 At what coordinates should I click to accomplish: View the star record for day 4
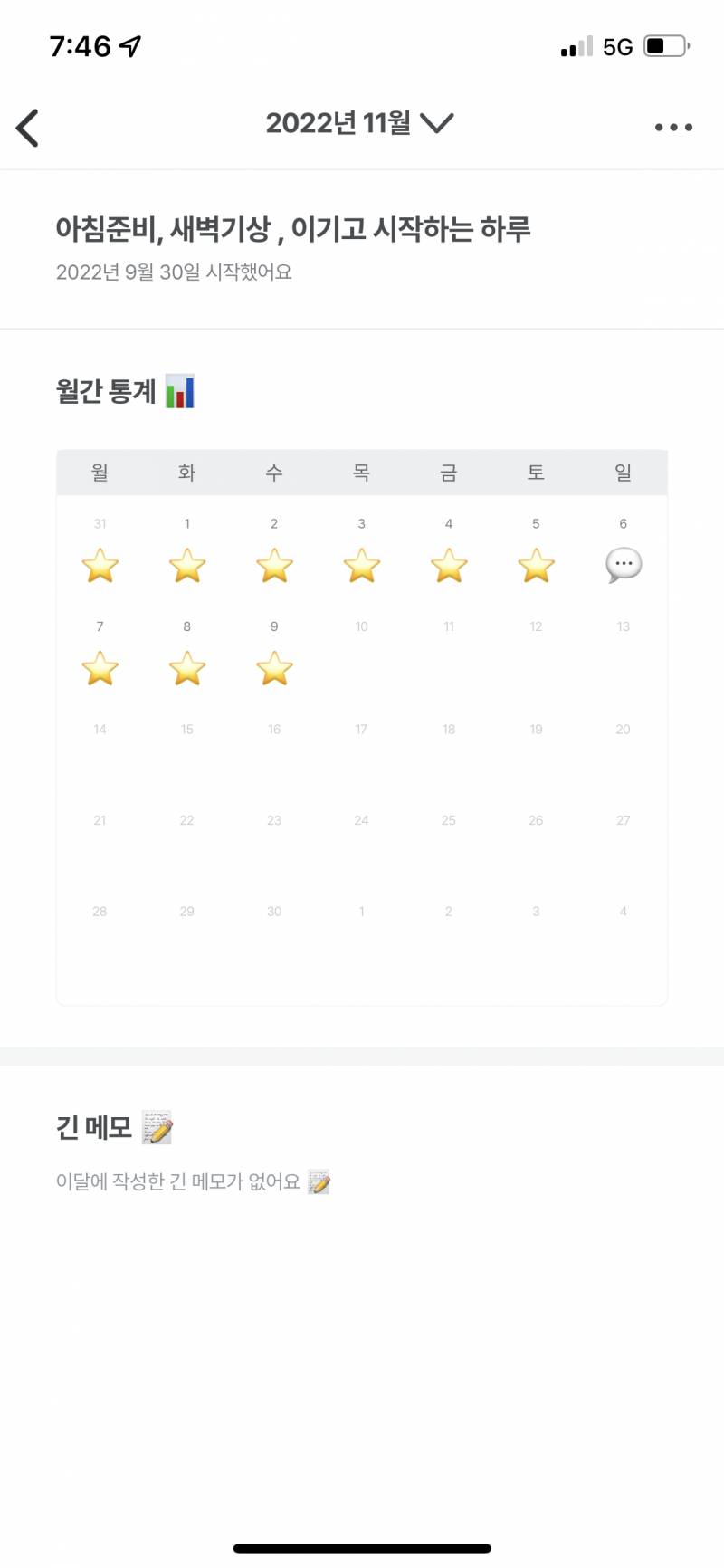tap(449, 566)
